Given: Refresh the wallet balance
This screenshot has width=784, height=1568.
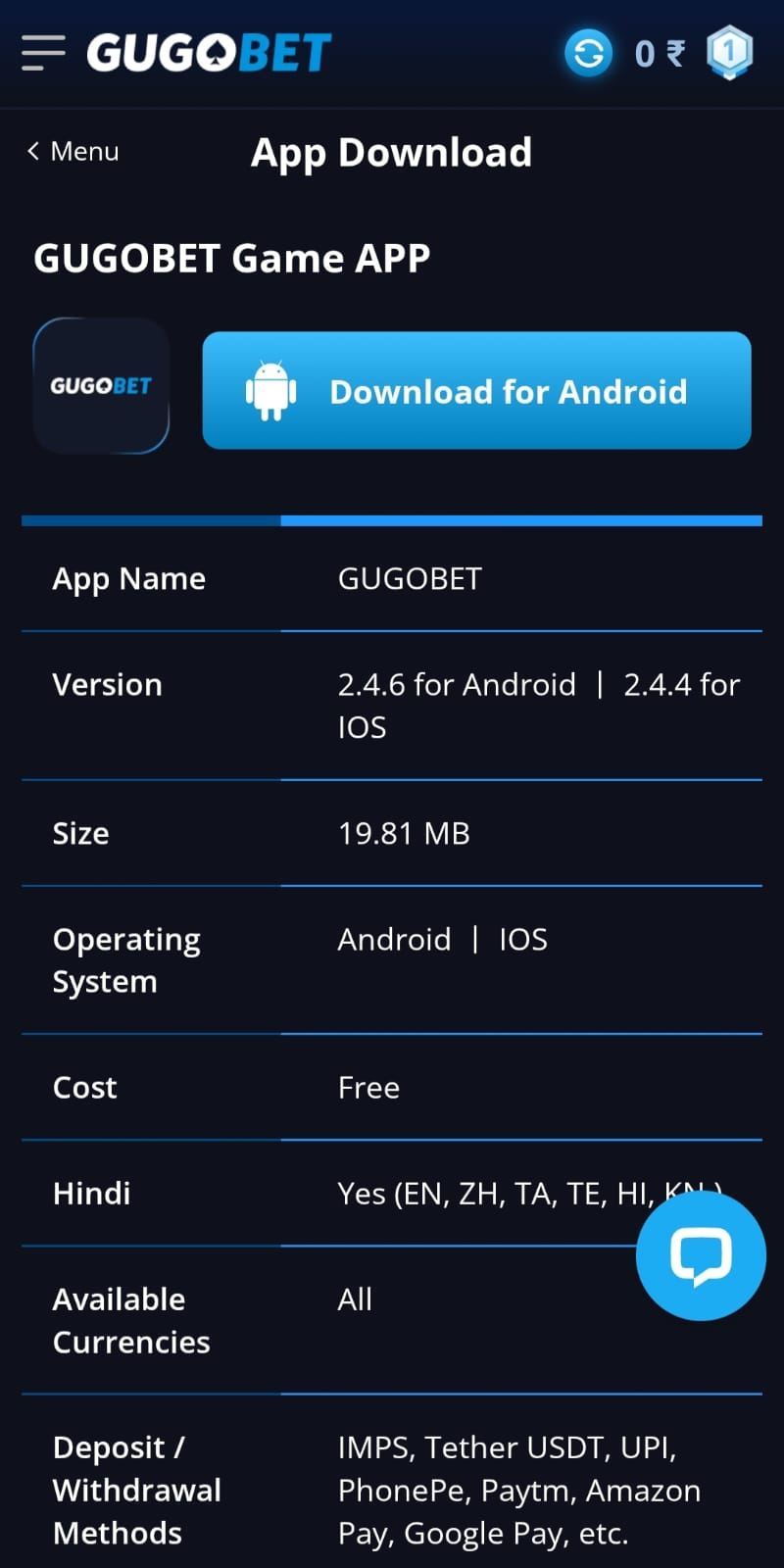Looking at the screenshot, I should tap(588, 53).
